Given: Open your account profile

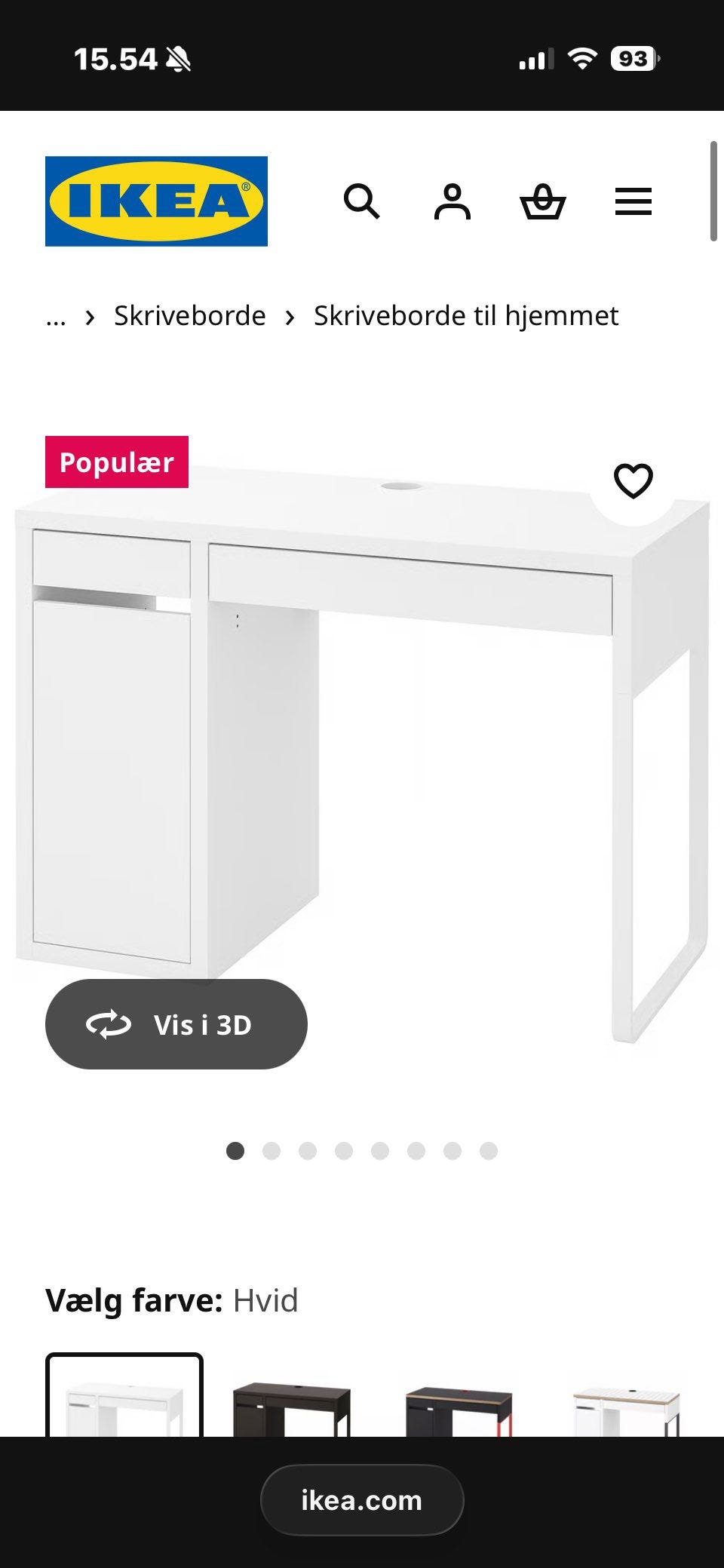Looking at the screenshot, I should (452, 201).
